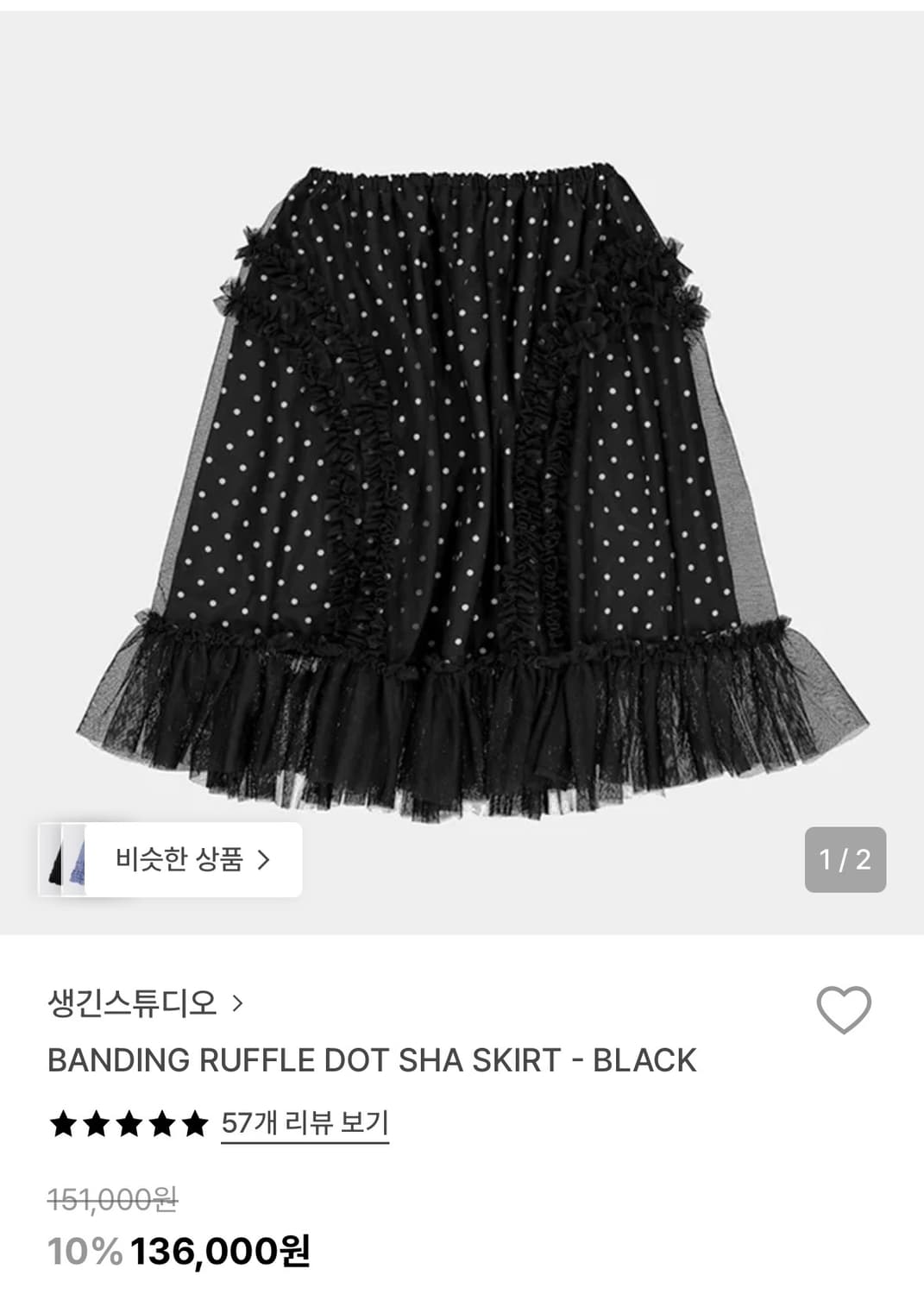Click the blue item thumbnail in the similar products pill
Screen dimensions: 924x1294
click(x=76, y=859)
